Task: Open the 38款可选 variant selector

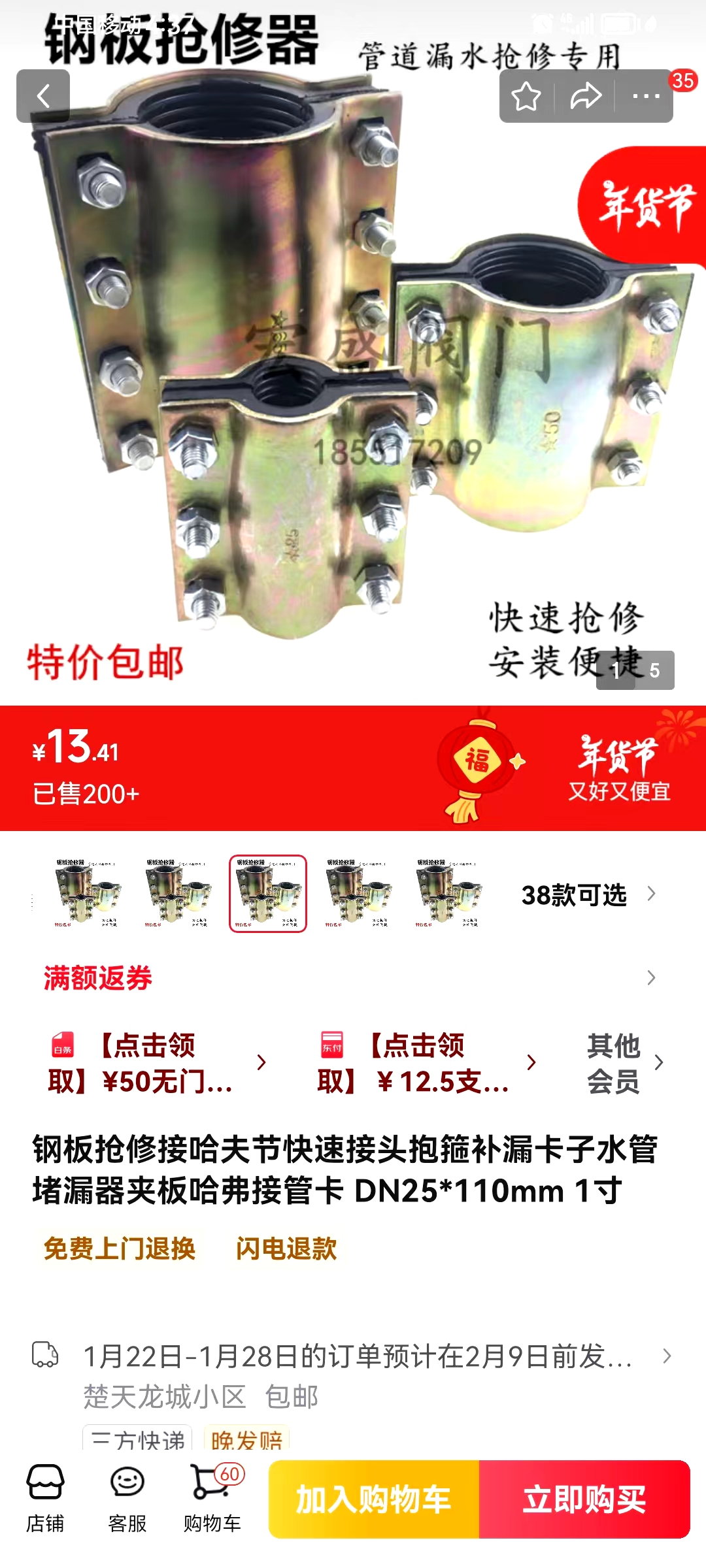Action: (x=587, y=894)
